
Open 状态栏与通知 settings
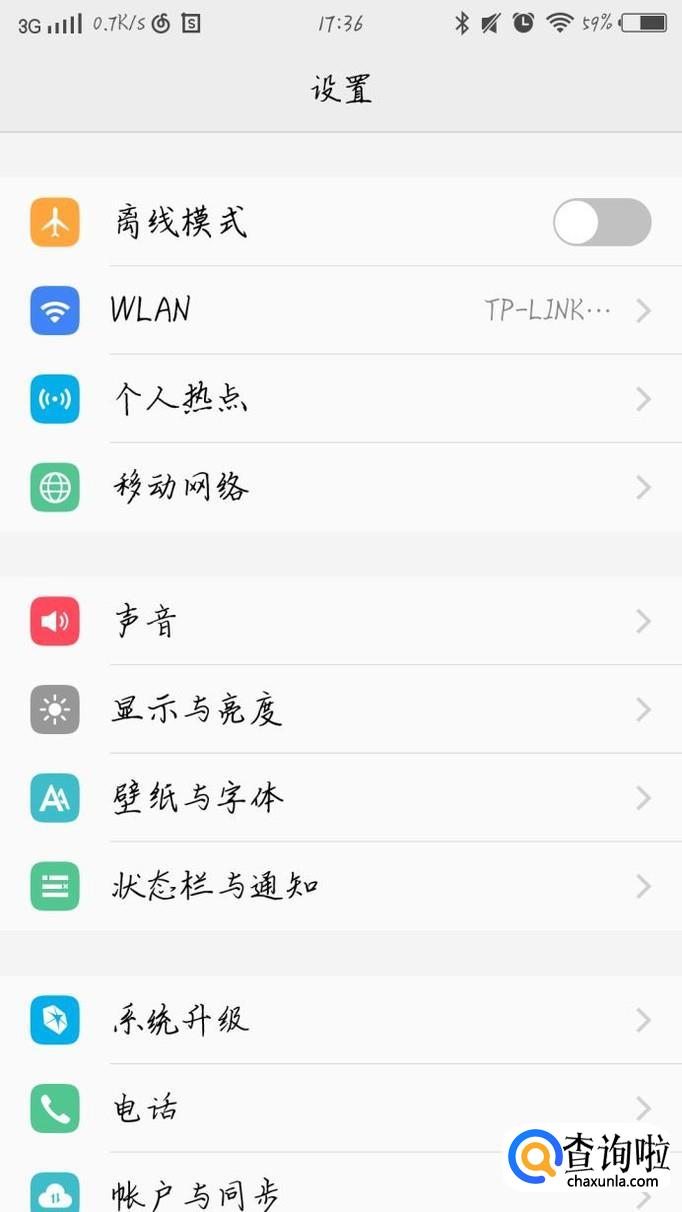pos(340,886)
